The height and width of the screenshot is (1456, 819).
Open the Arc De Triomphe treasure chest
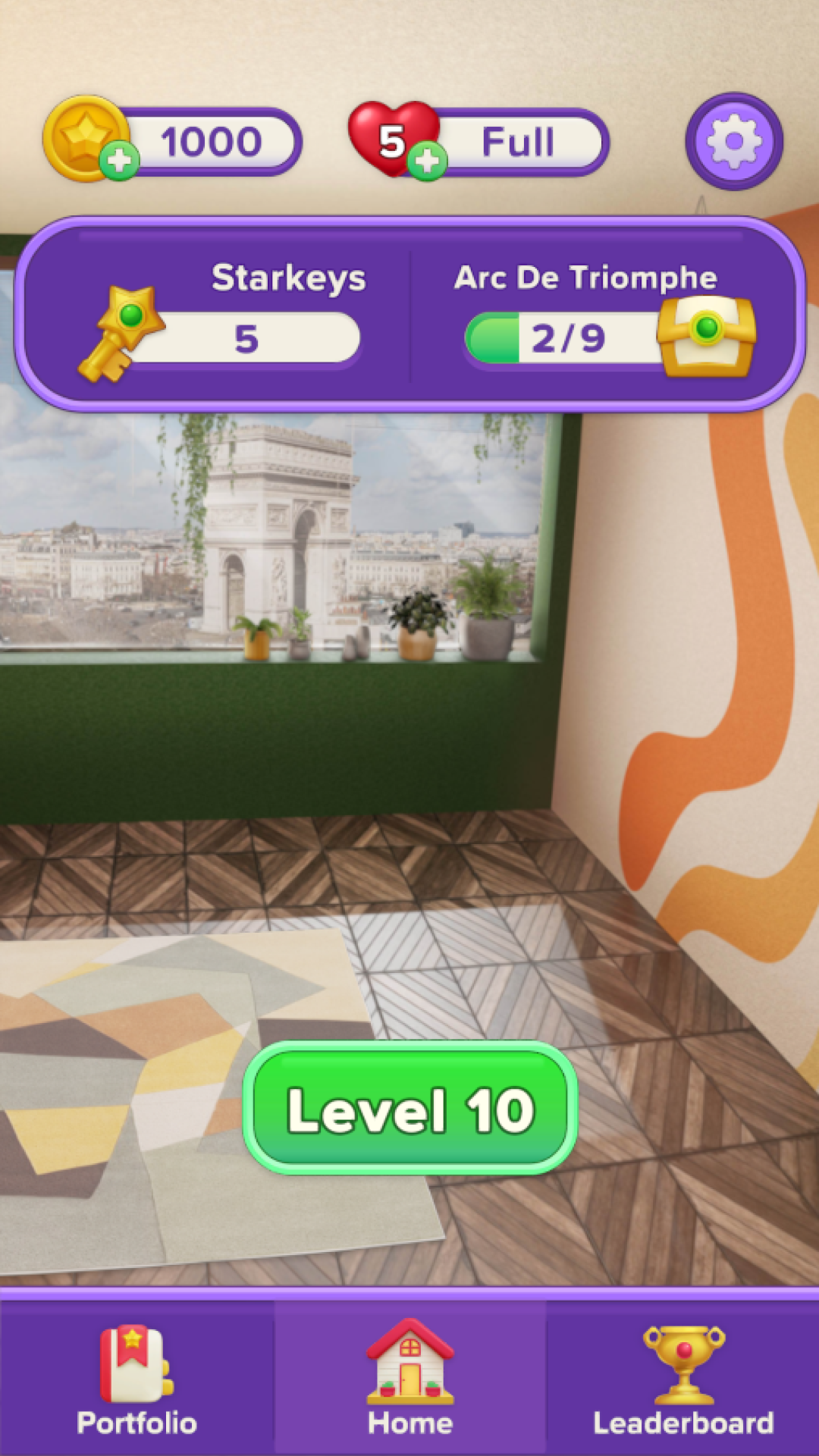coord(706,335)
